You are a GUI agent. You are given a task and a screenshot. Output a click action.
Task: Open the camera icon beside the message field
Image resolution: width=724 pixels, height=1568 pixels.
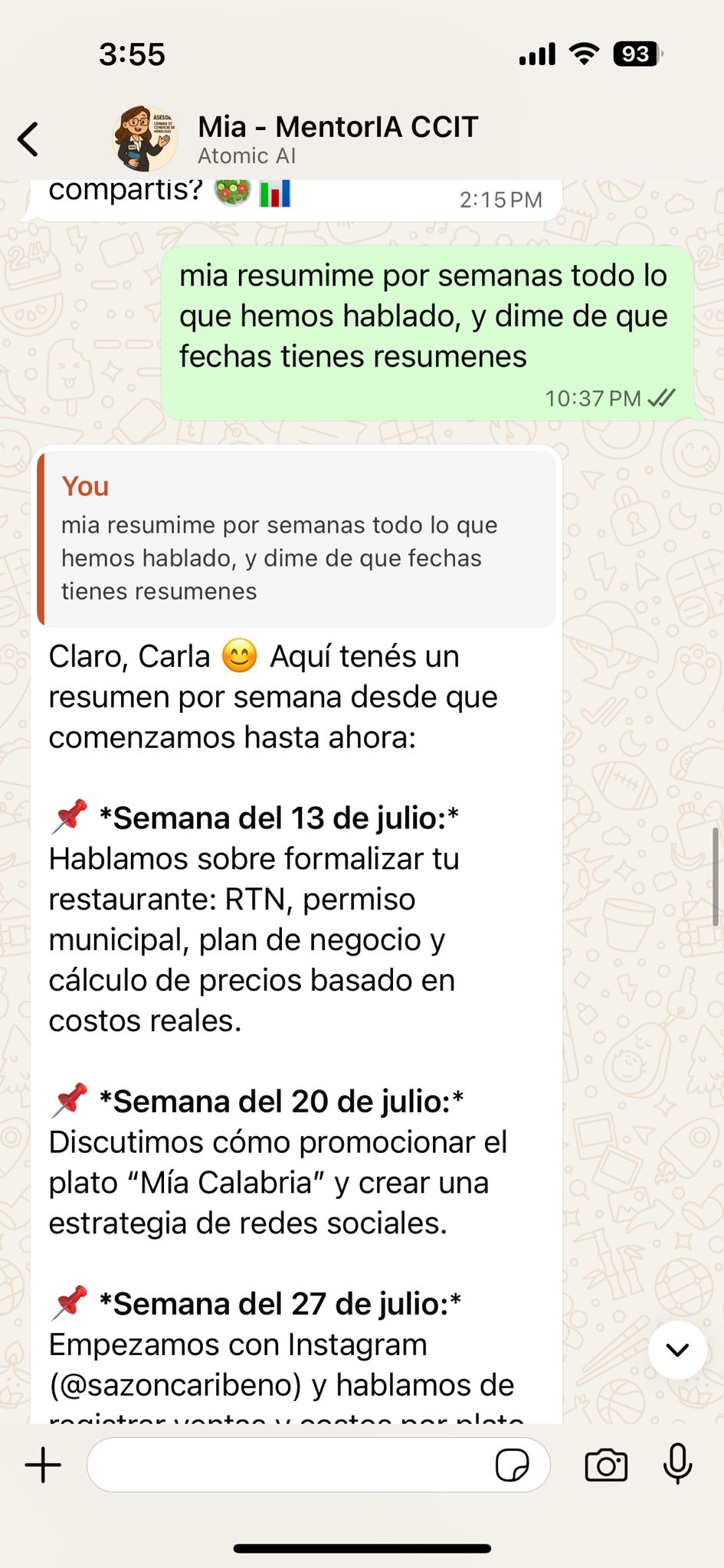(x=607, y=1465)
